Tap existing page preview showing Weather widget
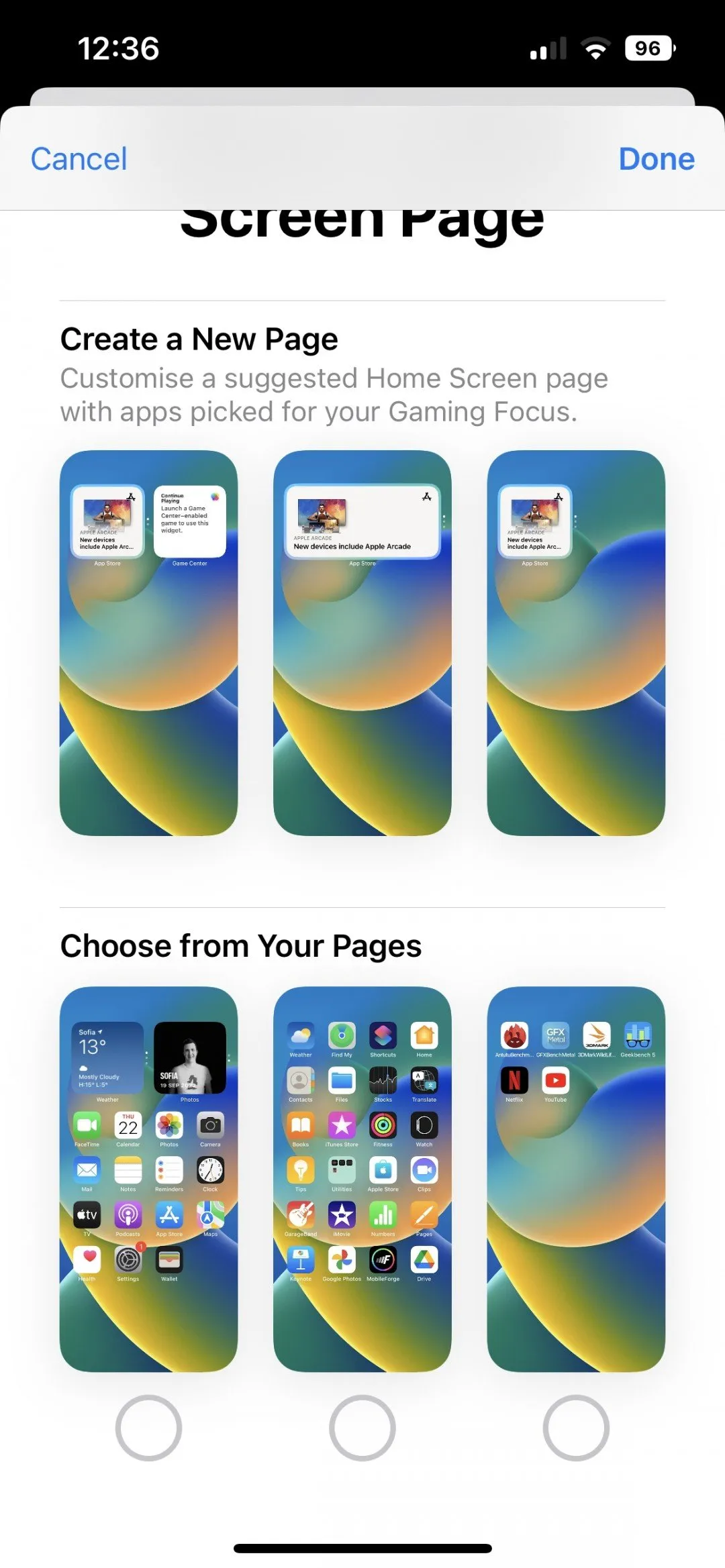This screenshot has width=725, height=1568. [148, 1178]
